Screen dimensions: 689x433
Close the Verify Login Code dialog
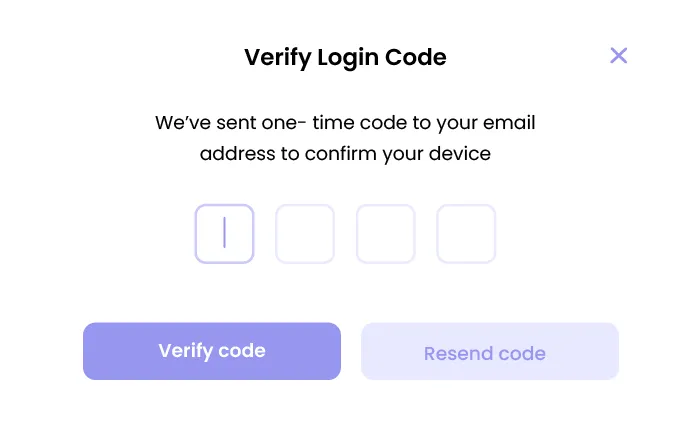point(618,56)
